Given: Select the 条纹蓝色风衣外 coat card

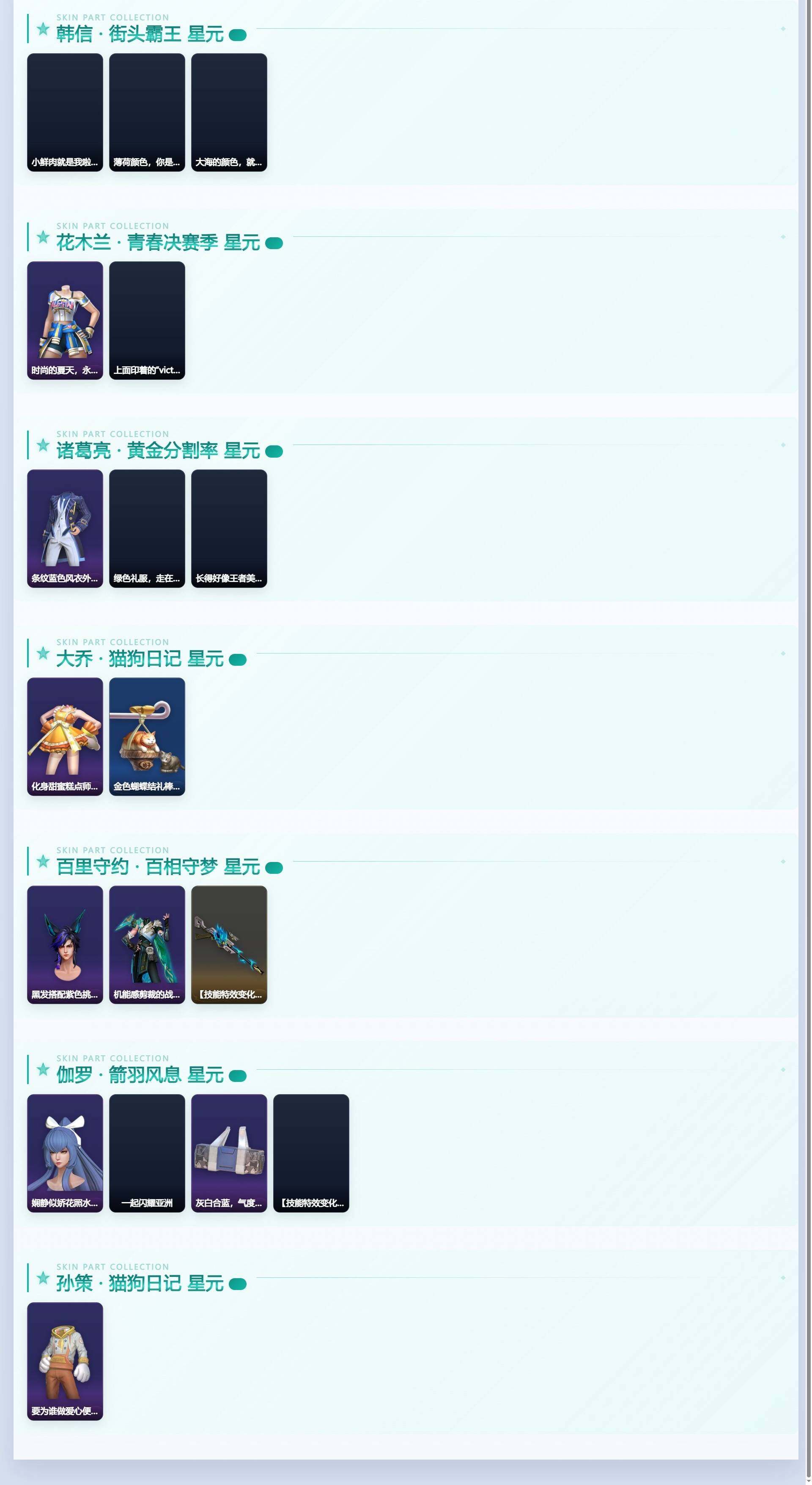Looking at the screenshot, I should pos(65,529).
